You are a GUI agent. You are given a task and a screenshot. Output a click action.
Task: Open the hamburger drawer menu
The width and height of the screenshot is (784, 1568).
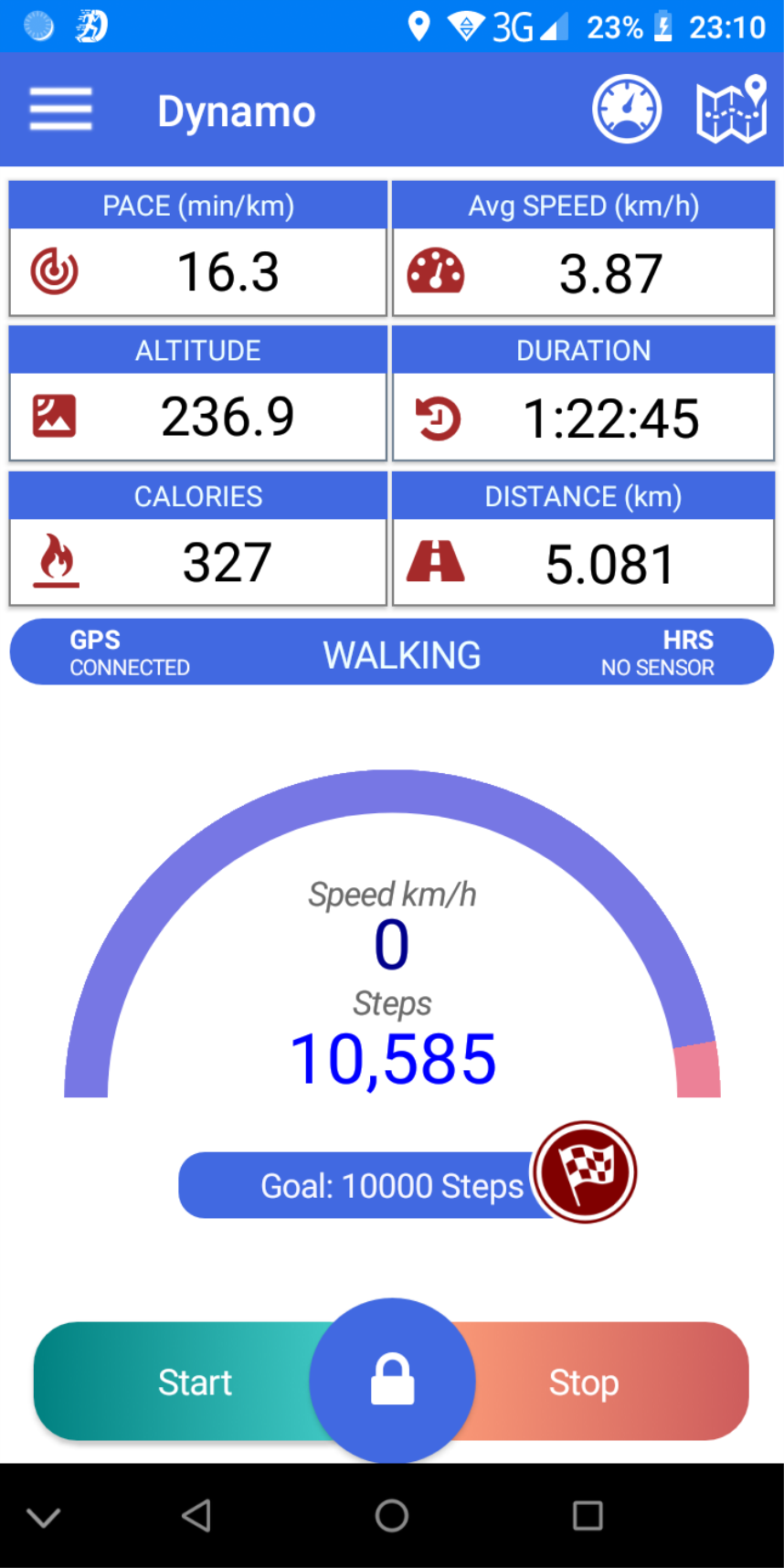pyautogui.click(x=60, y=110)
